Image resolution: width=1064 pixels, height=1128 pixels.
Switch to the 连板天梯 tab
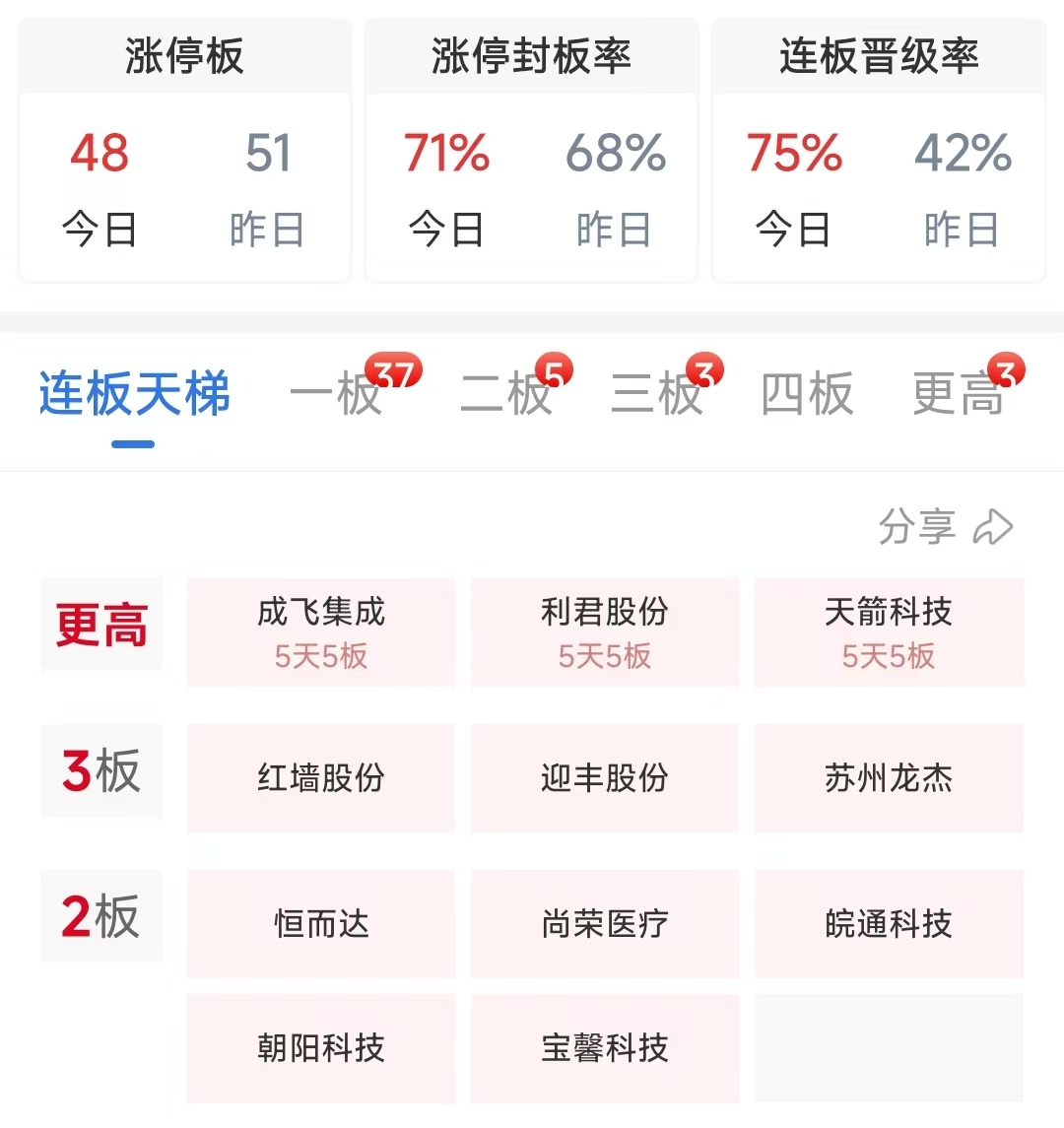coord(134,395)
